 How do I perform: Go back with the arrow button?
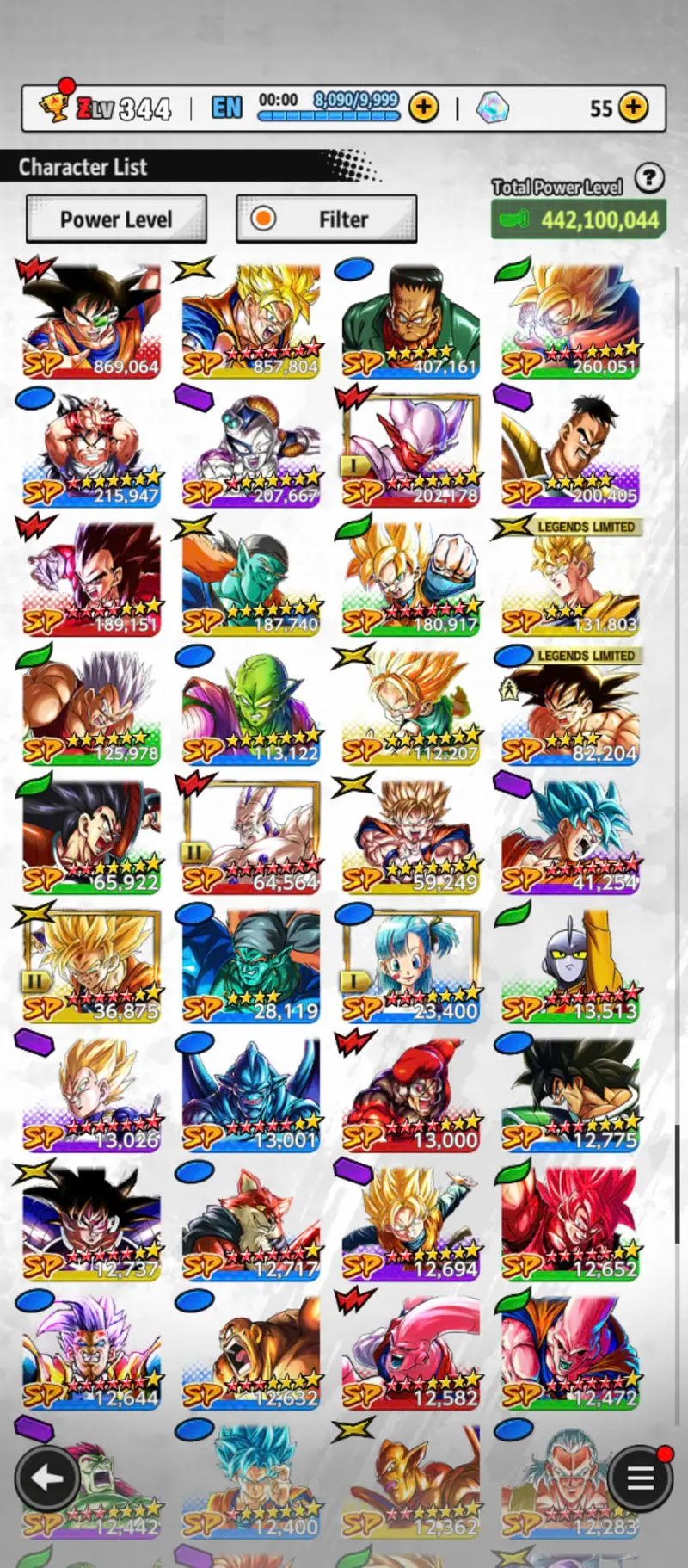coord(47,1478)
